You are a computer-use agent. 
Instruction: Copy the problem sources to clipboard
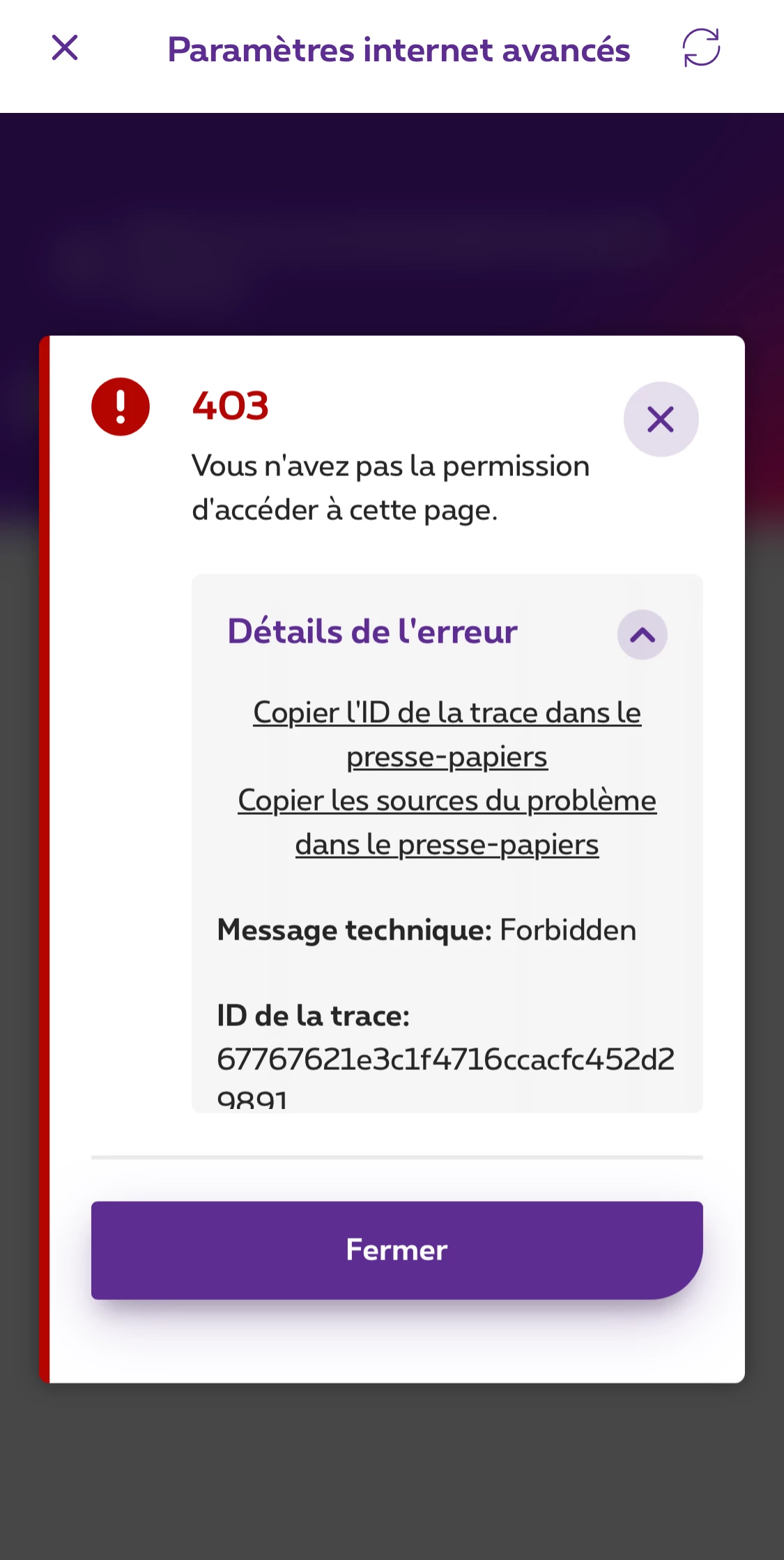(x=447, y=822)
